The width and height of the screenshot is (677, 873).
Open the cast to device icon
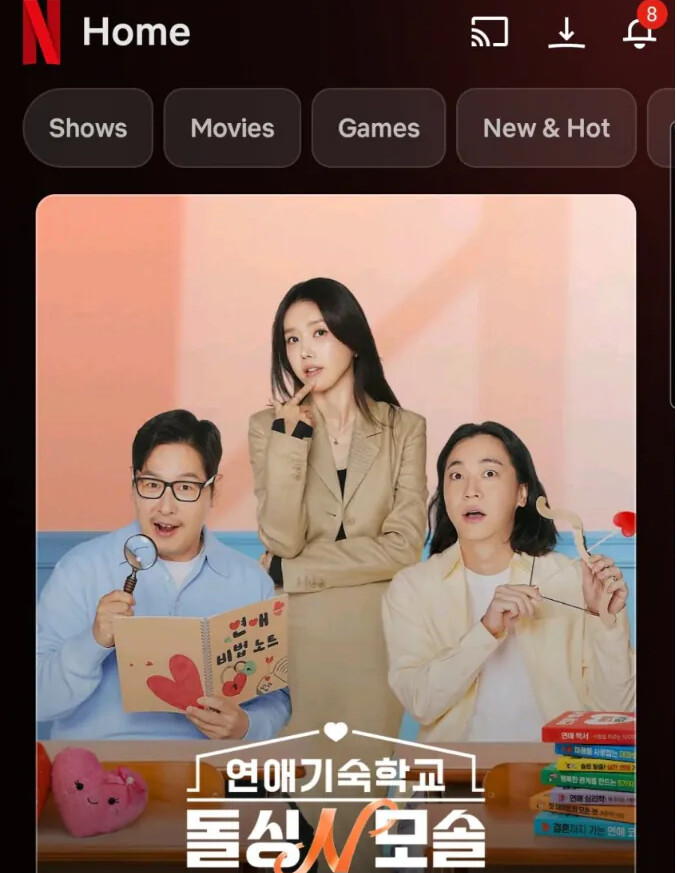coord(489,32)
